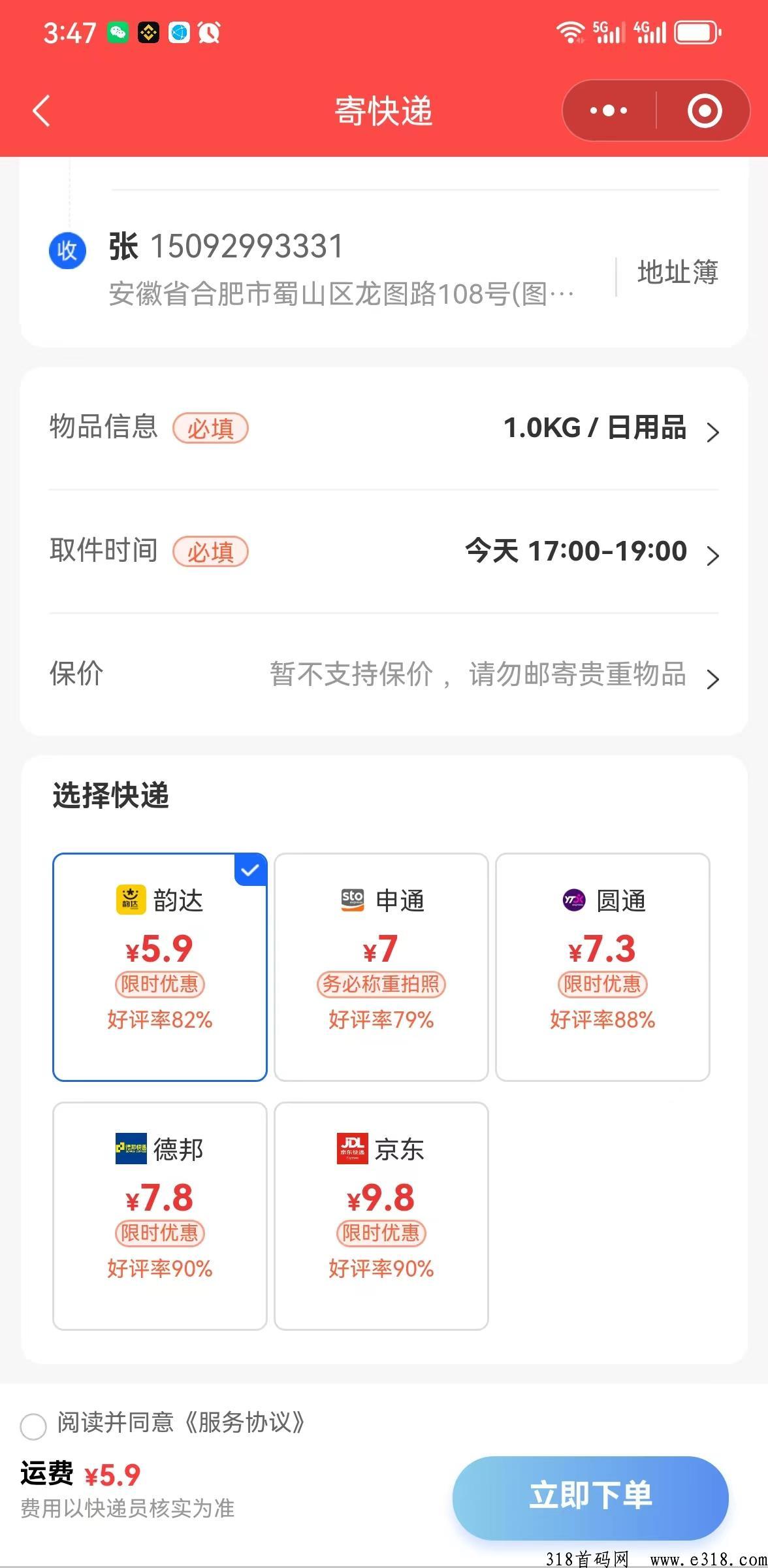This screenshot has height=1568, width=768.
Task: Close the mini-program with the circle icon
Action: [704, 110]
